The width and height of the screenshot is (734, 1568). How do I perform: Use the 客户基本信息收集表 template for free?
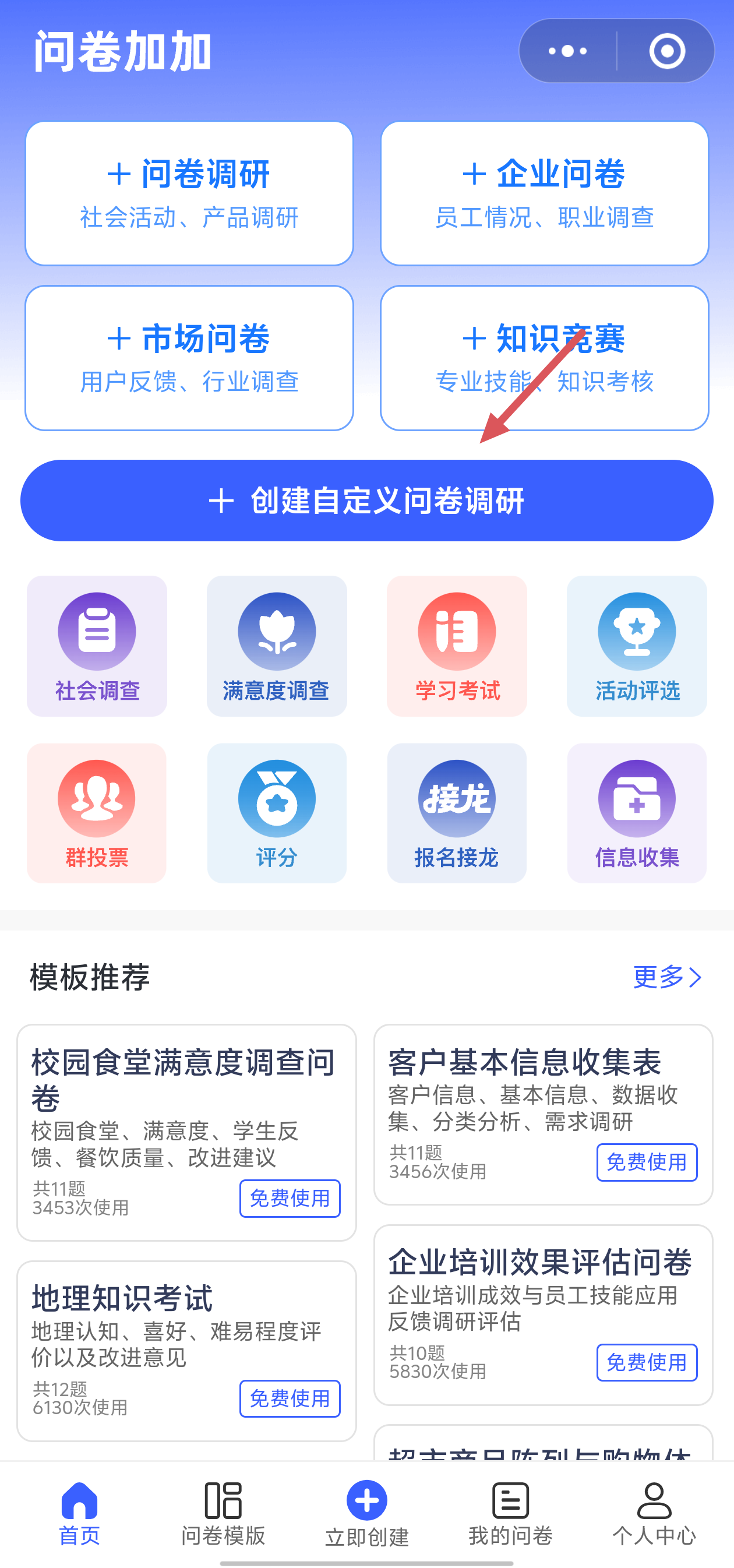point(647,1162)
